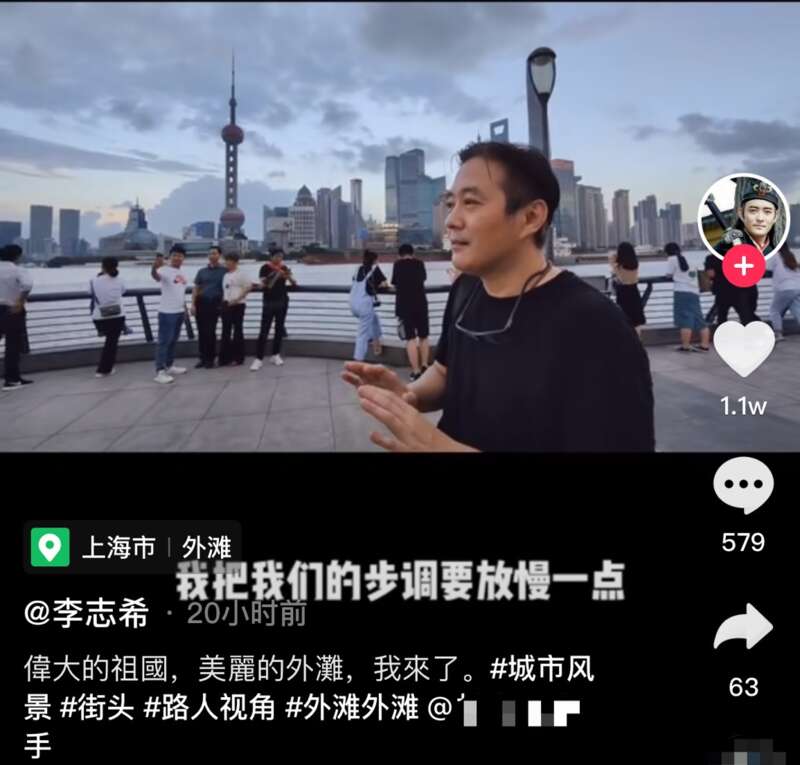Open the comments bubble

[x=743, y=486]
